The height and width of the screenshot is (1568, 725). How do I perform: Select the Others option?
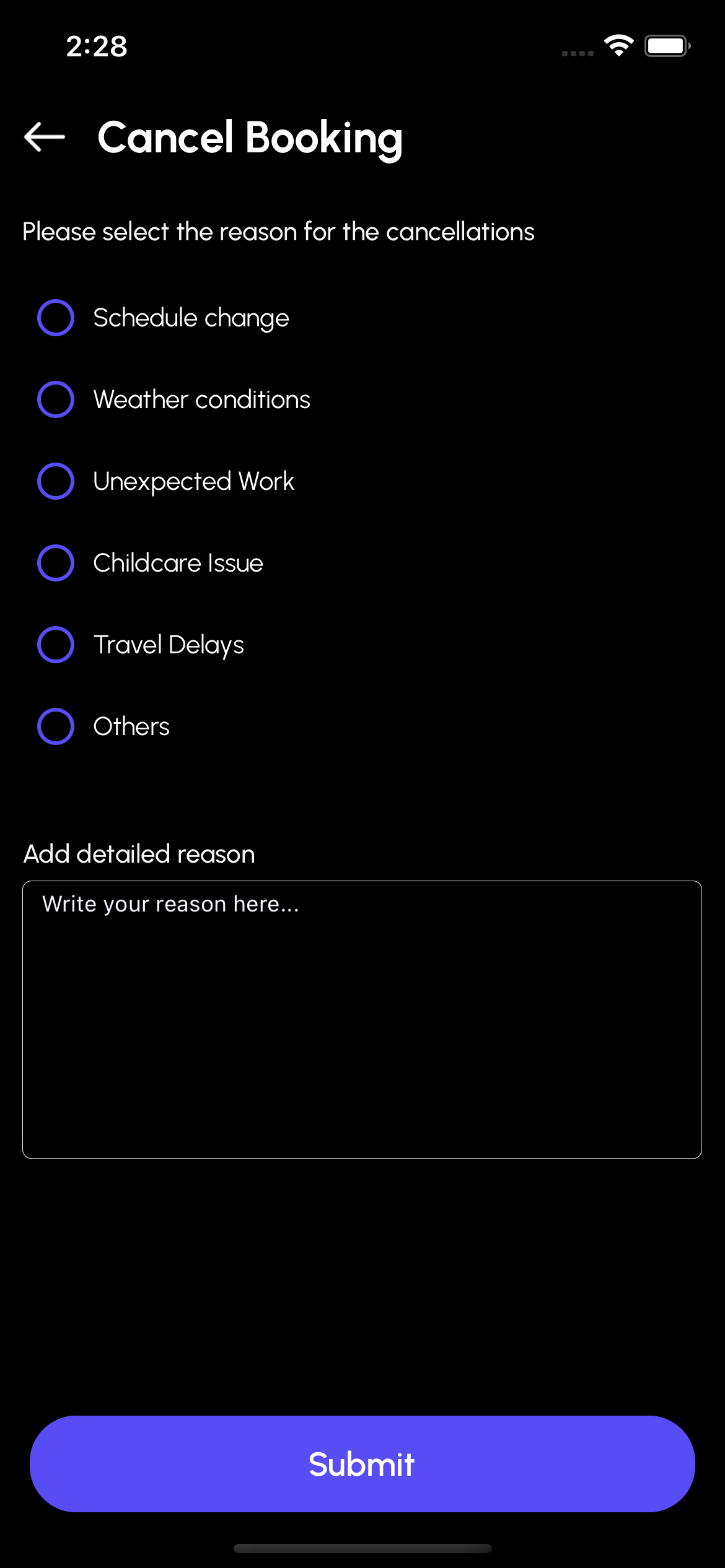coord(56,726)
